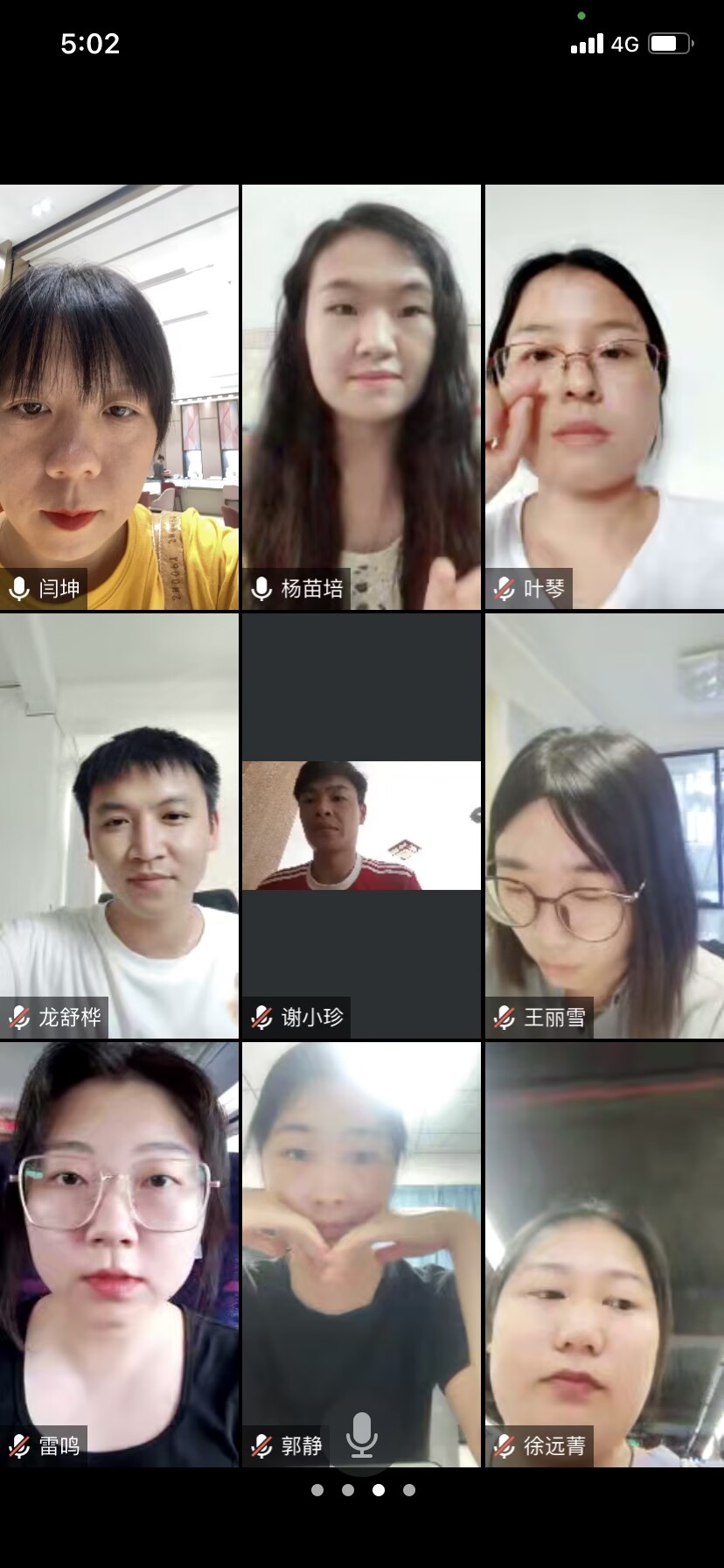Select 杨苗培's video tile

(x=361, y=396)
